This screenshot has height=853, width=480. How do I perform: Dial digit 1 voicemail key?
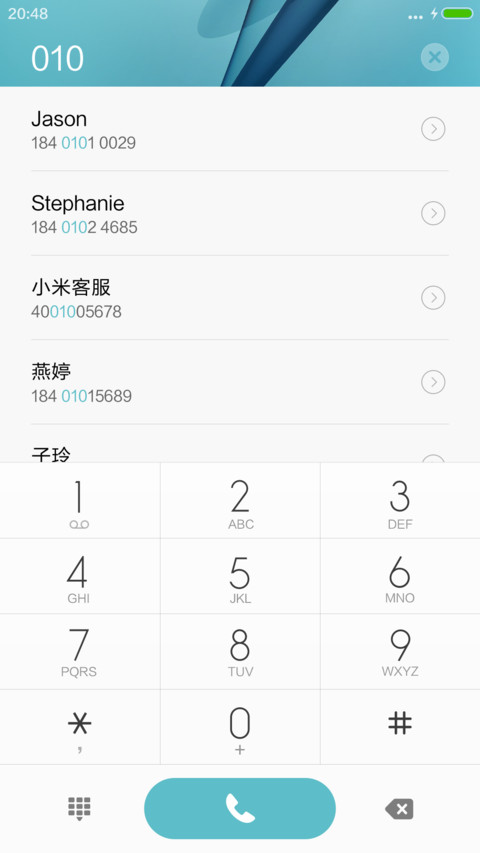click(79, 500)
